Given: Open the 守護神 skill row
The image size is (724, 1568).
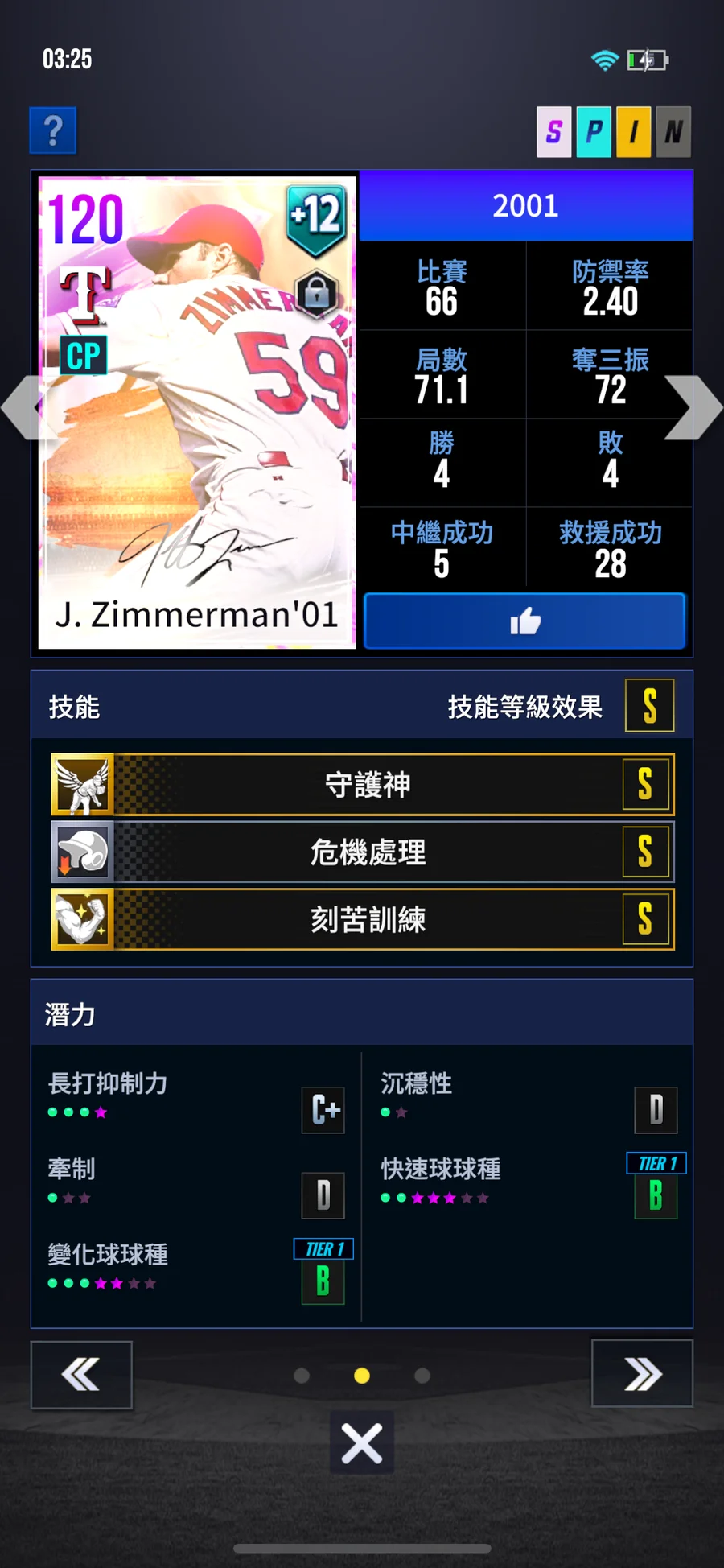Looking at the screenshot, I should point(363,785).
